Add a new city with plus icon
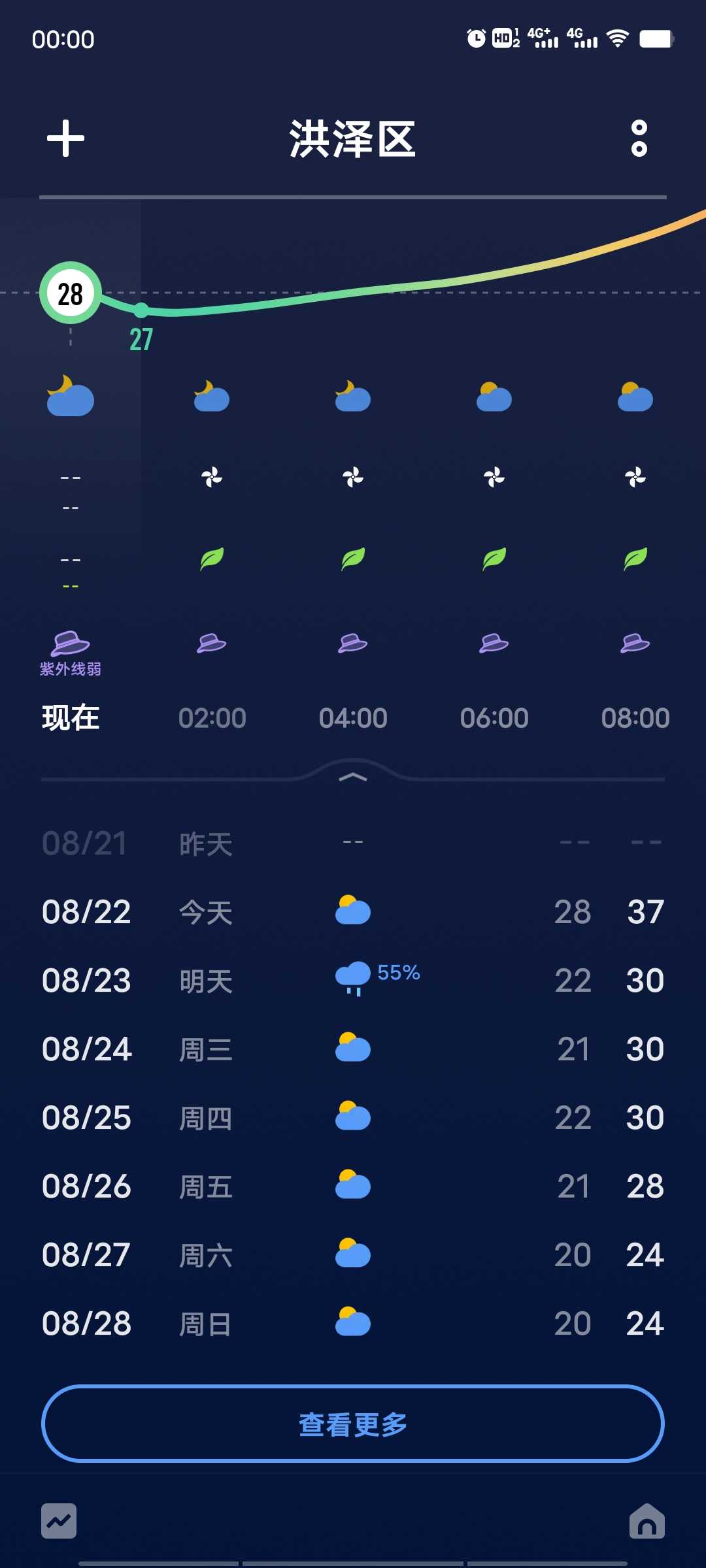Image resolution: width=706 pixels, height=1568 pixels. 65,139
